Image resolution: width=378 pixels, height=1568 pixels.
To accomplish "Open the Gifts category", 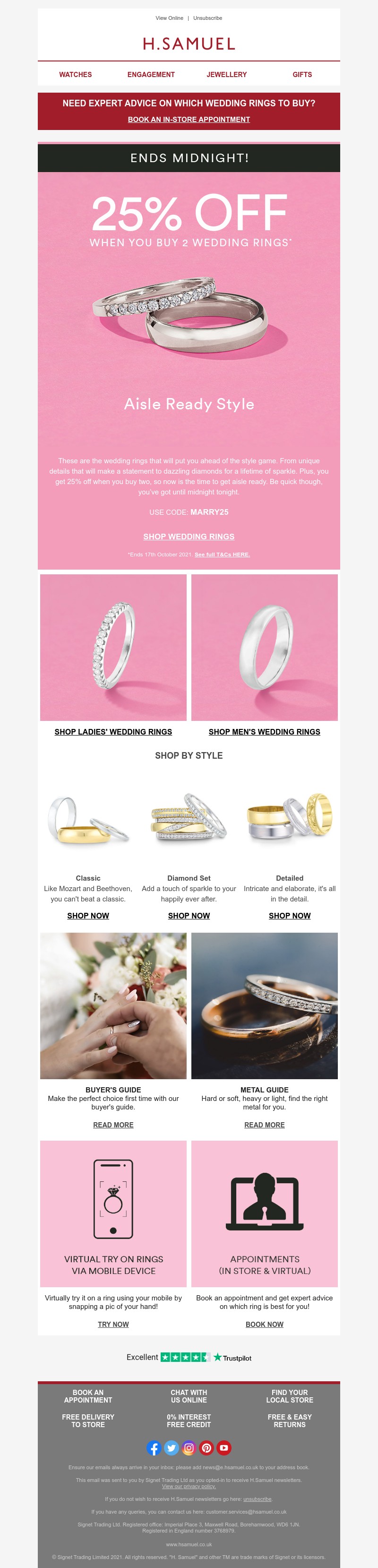I will point(302,75).
